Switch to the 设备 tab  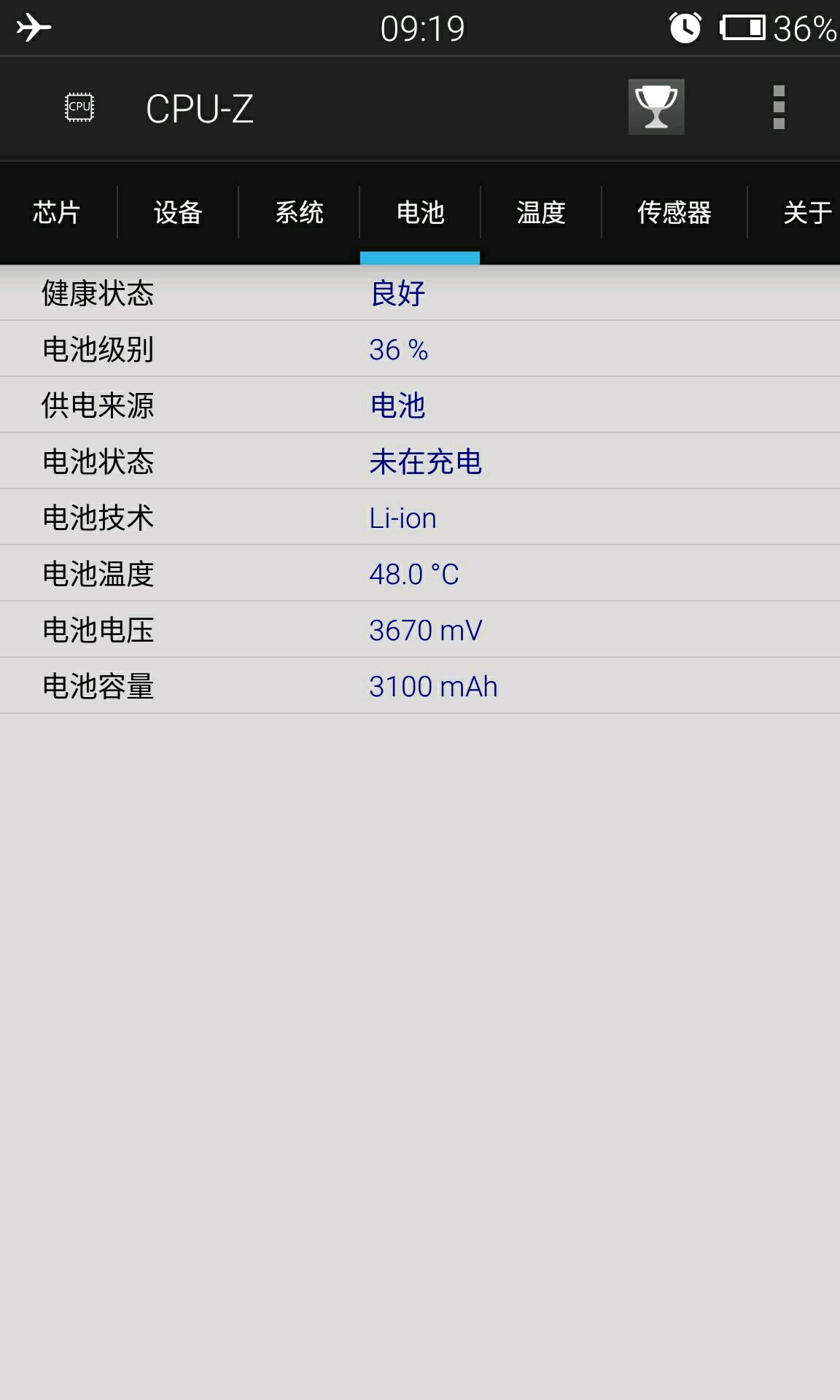tap(178, 213)
